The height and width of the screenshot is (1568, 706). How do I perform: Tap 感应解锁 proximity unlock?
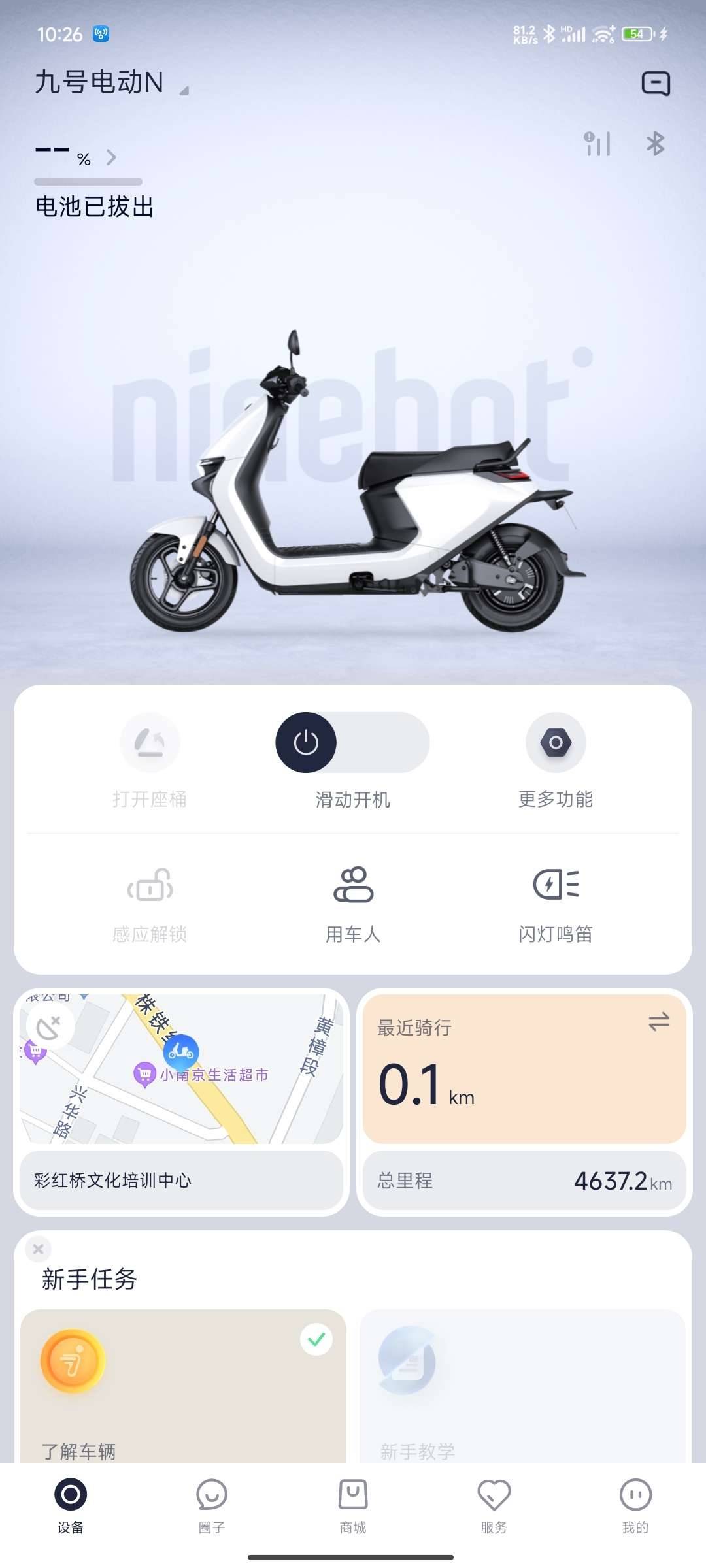150,904
